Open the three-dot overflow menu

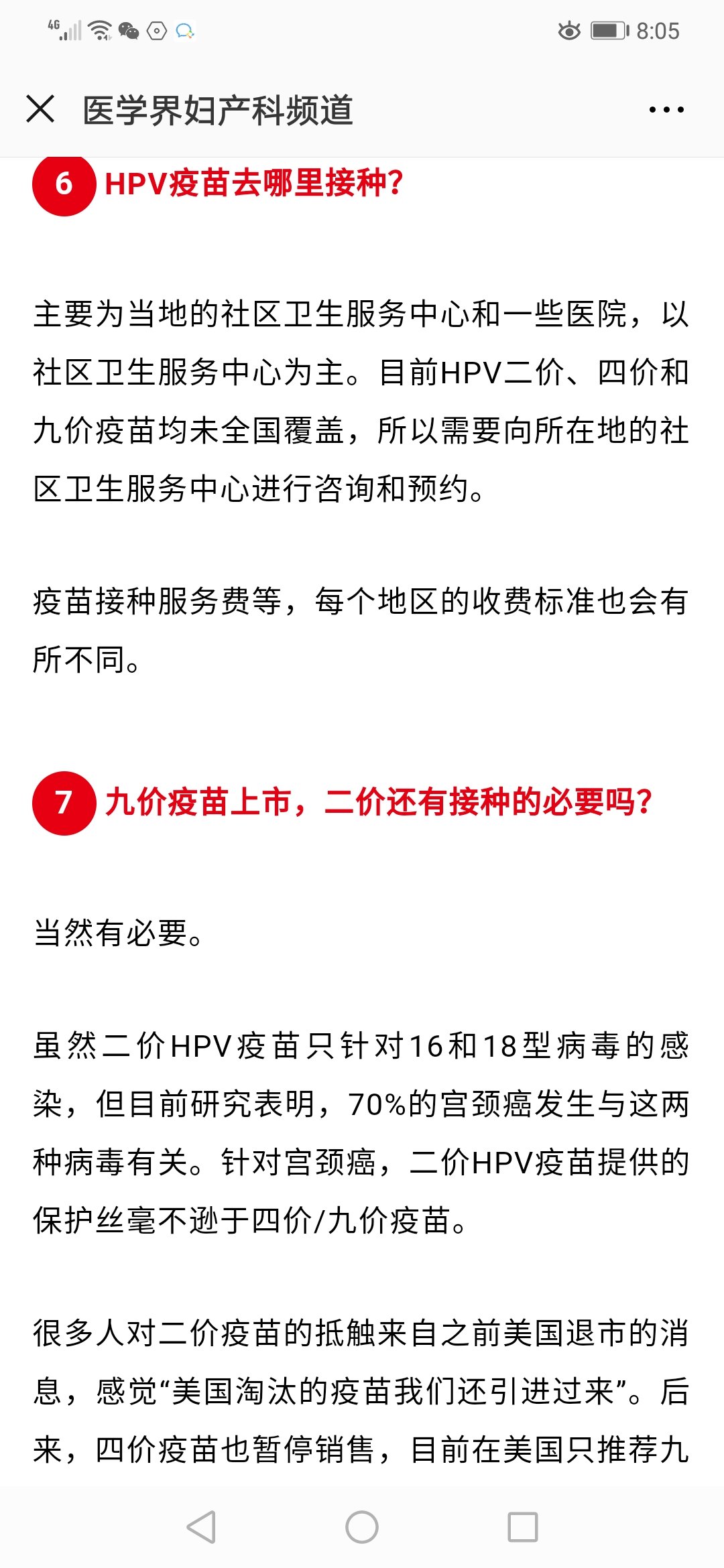pos(666,109)
